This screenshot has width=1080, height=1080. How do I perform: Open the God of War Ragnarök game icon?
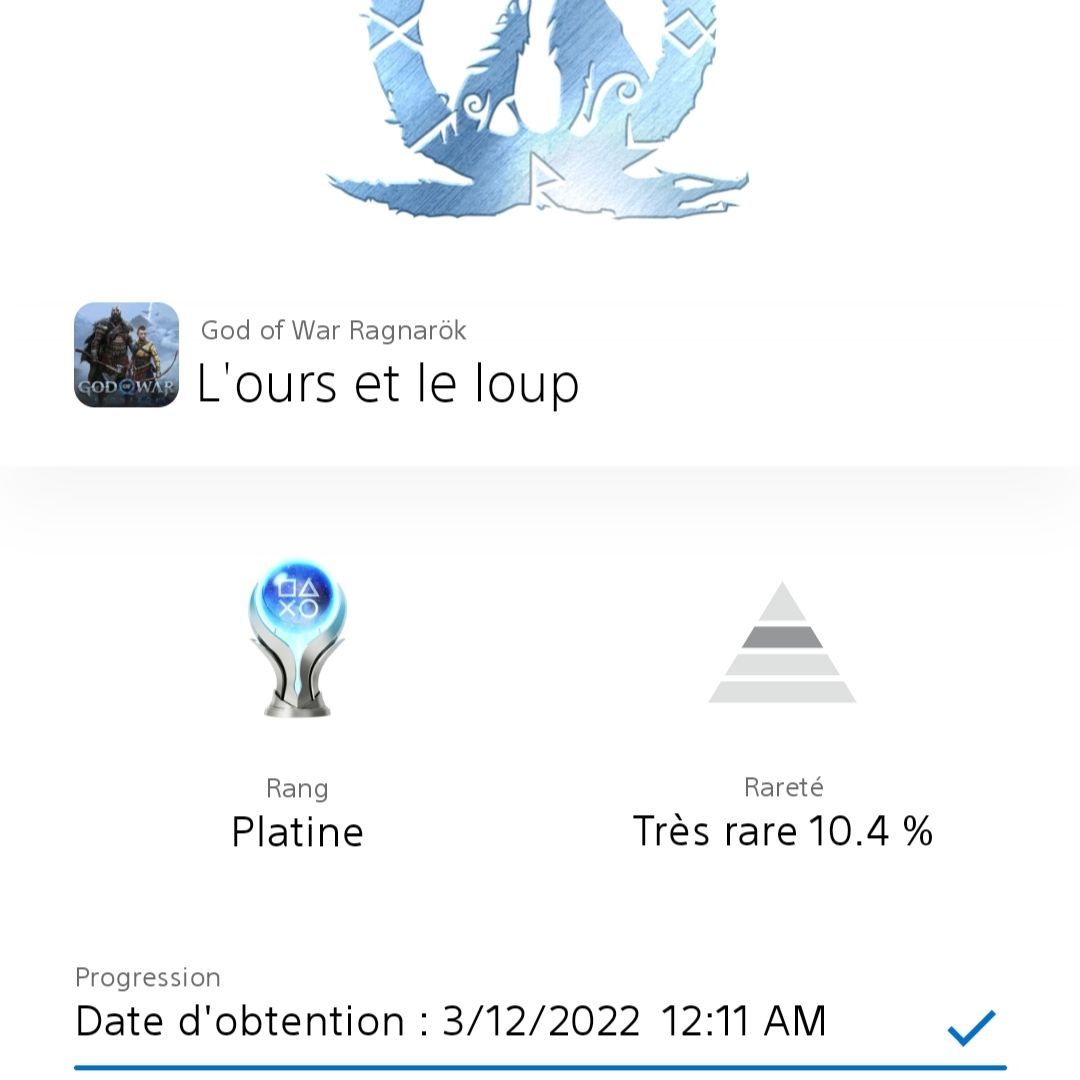[x=126, y=355]
